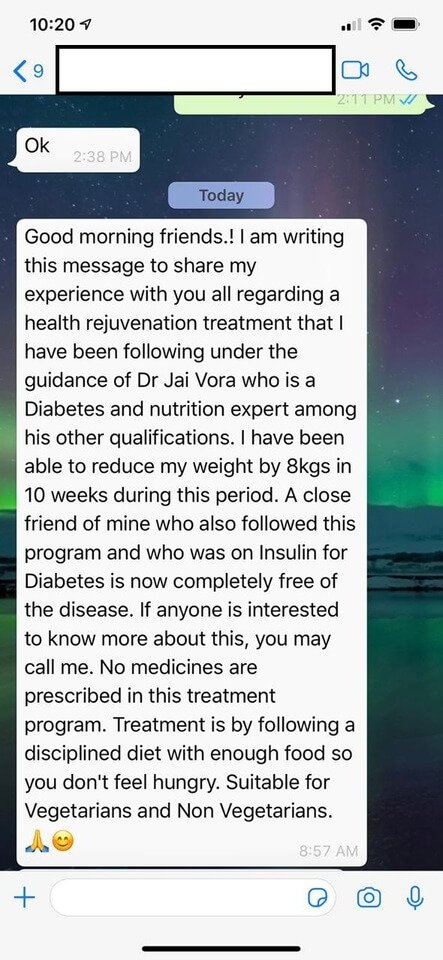443x960 pixels.
Task: Go back to the chats list
Action: pyautogui.click(x=27, y=71)
